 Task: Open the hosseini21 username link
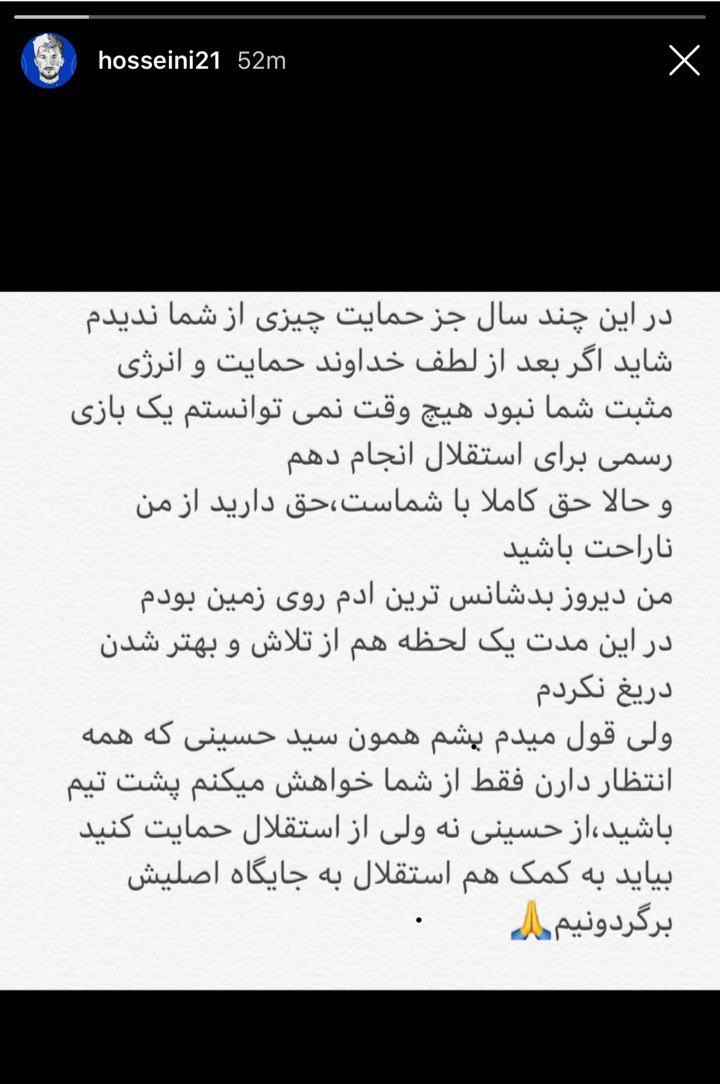pyautogui.click(x=159, y=61)
